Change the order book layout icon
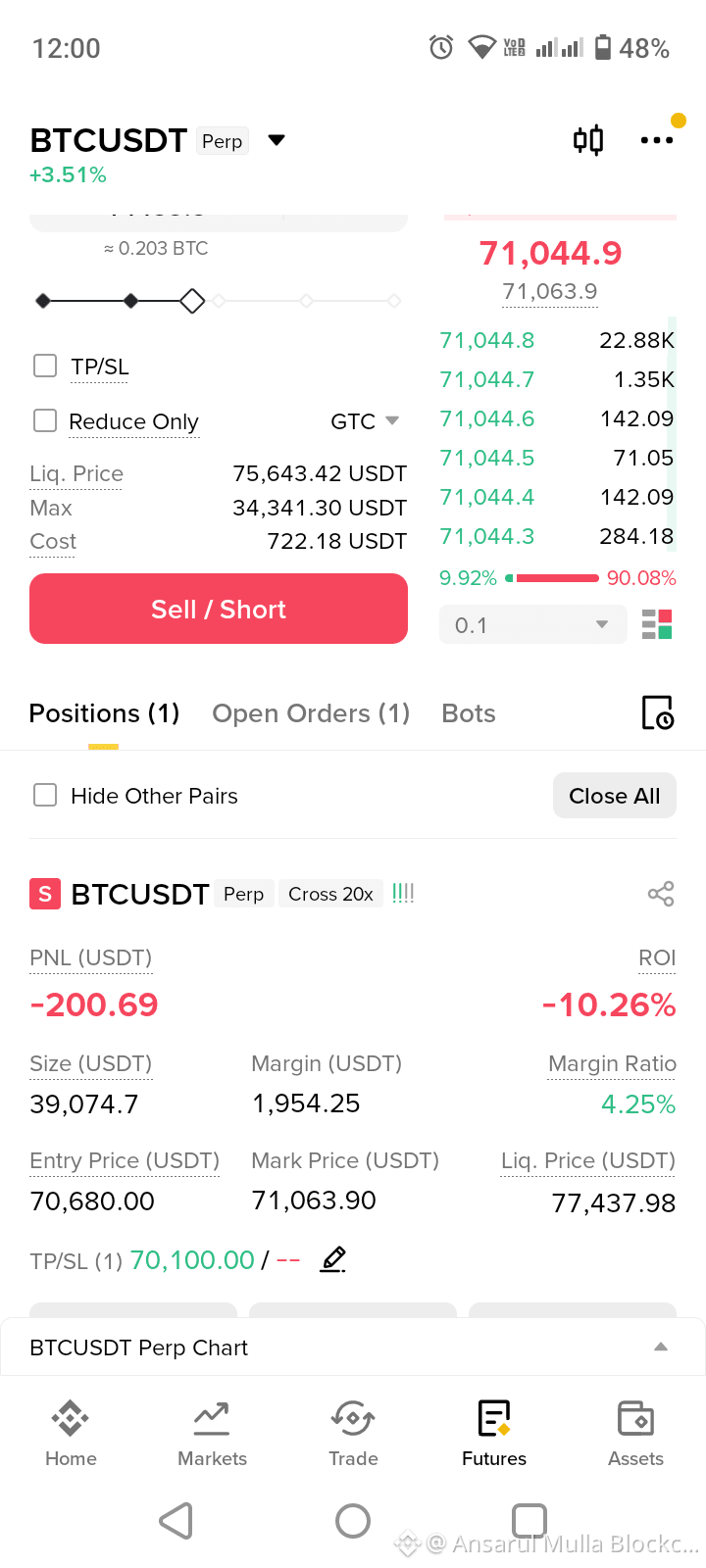 (657, 624)
